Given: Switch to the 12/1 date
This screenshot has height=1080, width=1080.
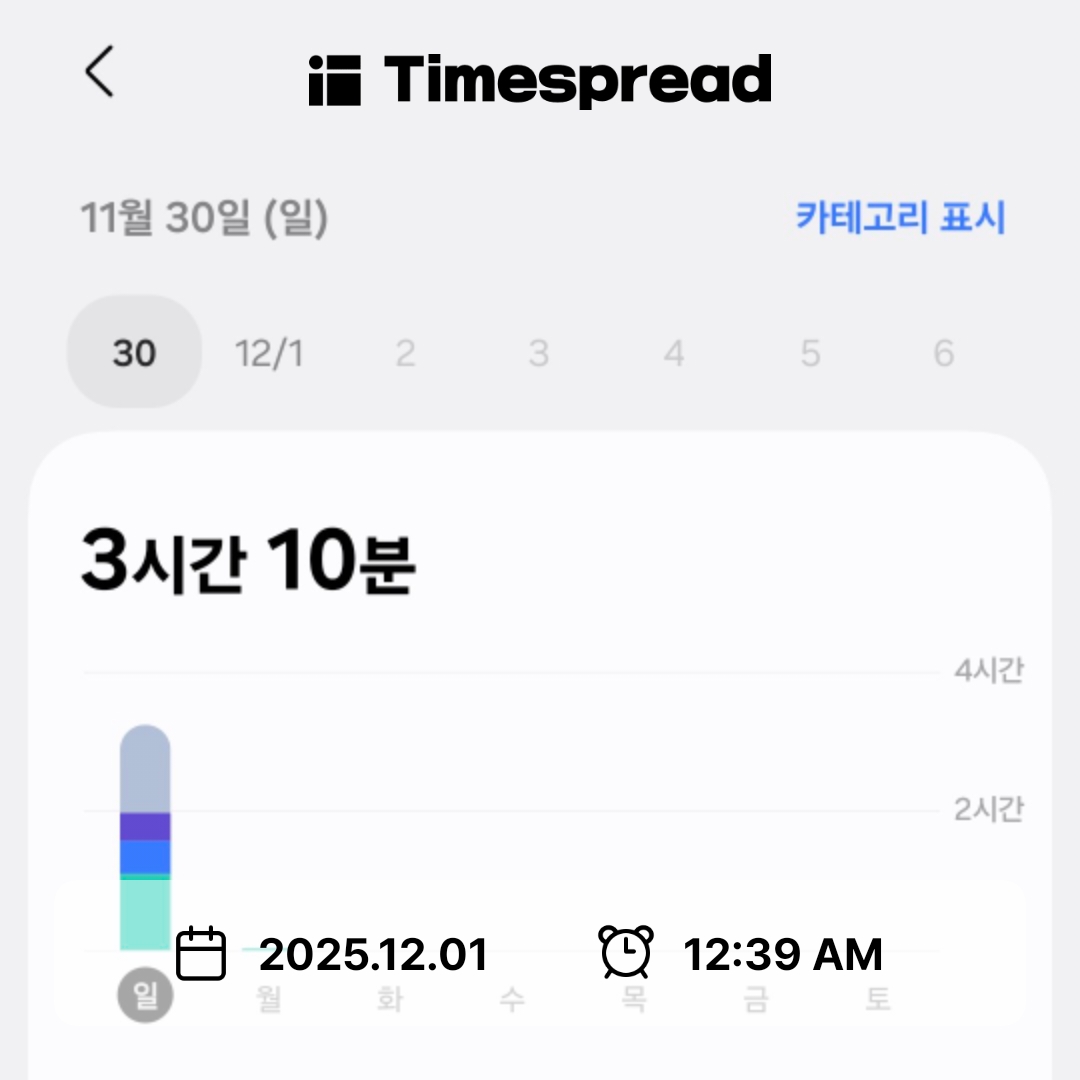Looking at the screenshot, I should (268, 352).
